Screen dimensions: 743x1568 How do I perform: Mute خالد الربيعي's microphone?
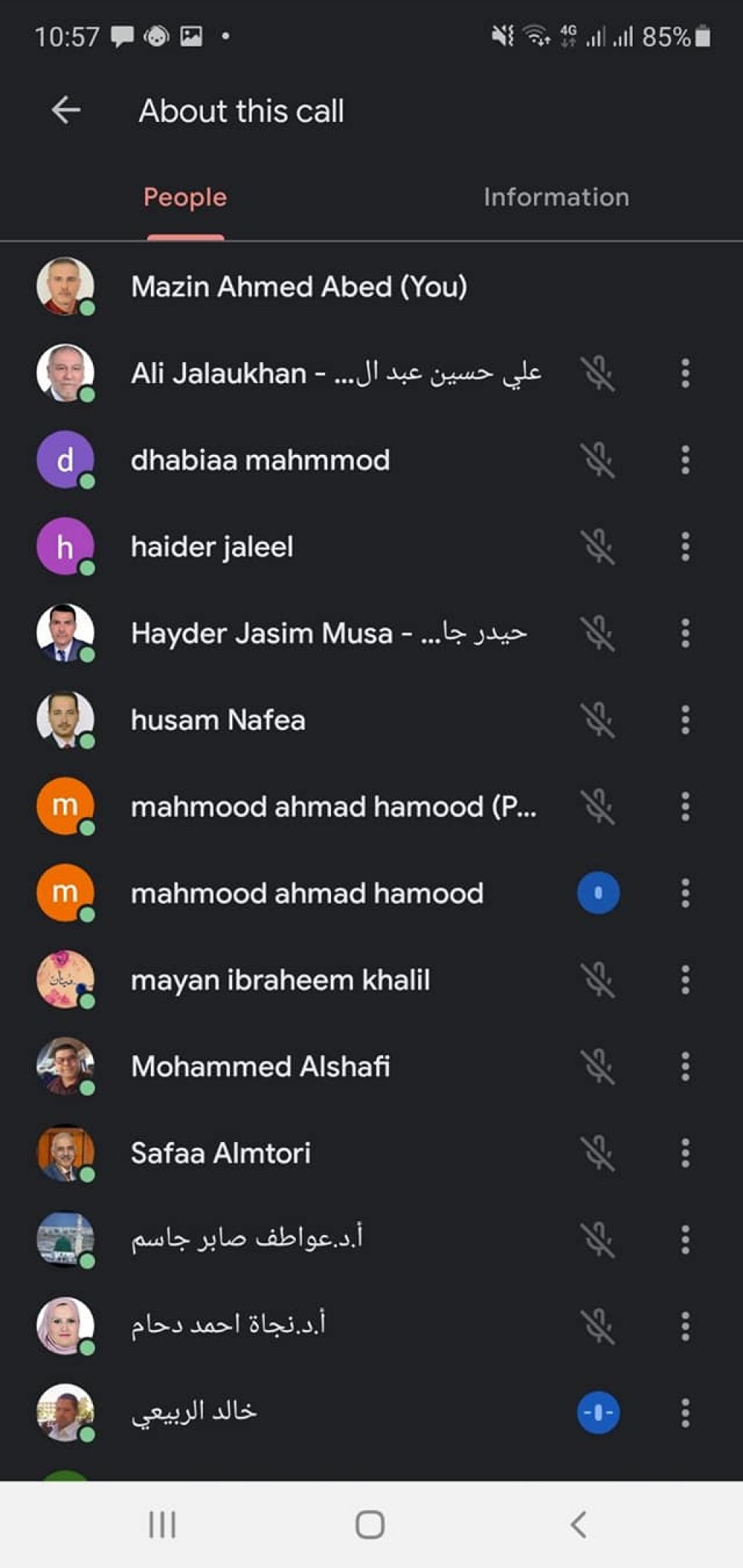[x=599, y=1413]
